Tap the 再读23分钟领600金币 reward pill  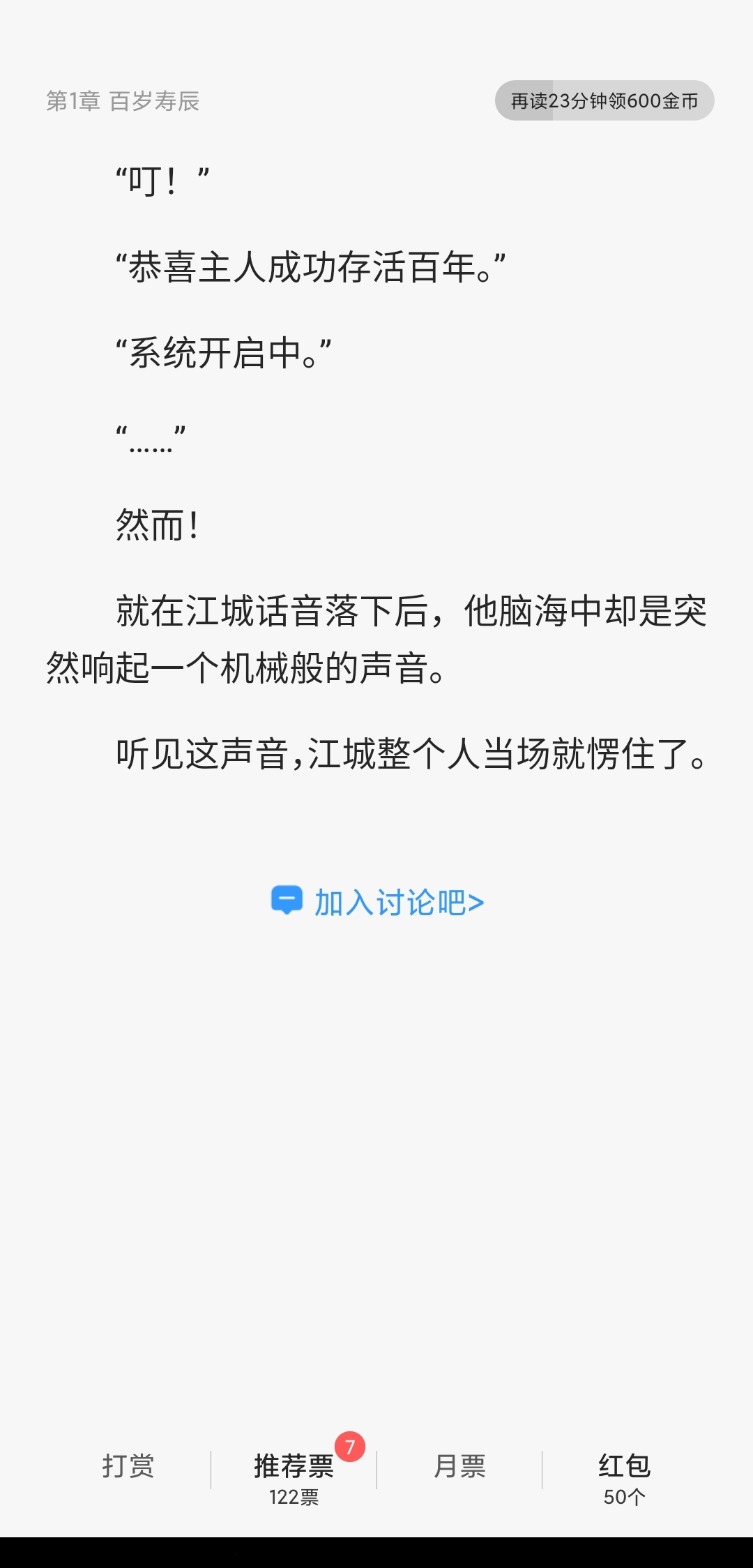pos(604,100)
